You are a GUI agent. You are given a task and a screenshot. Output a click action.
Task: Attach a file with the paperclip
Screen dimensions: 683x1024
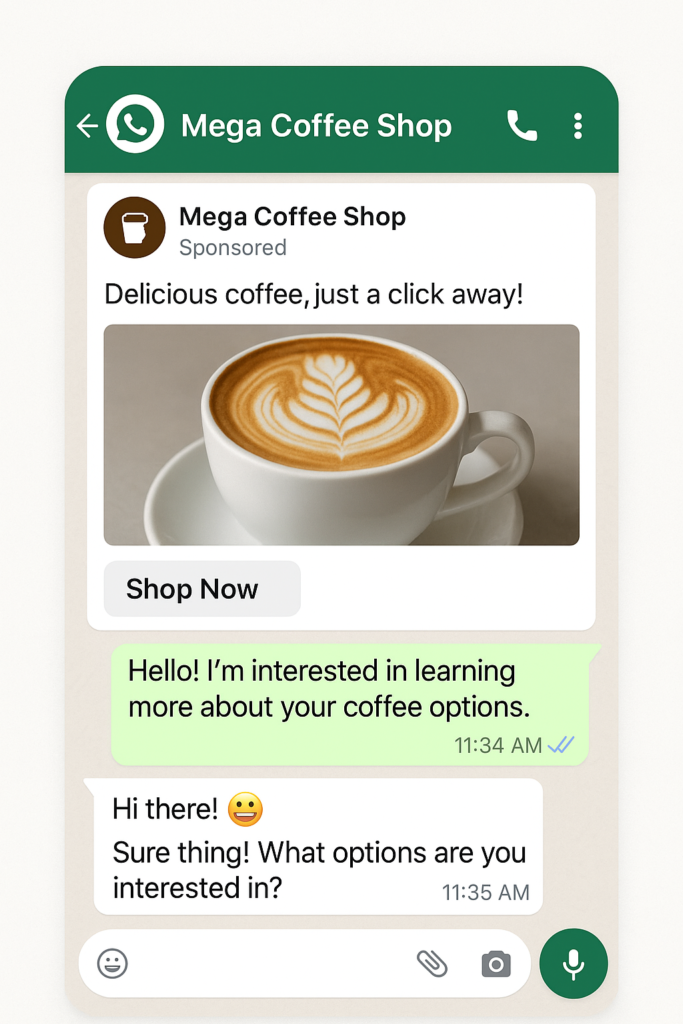click(x=432, y=963)
